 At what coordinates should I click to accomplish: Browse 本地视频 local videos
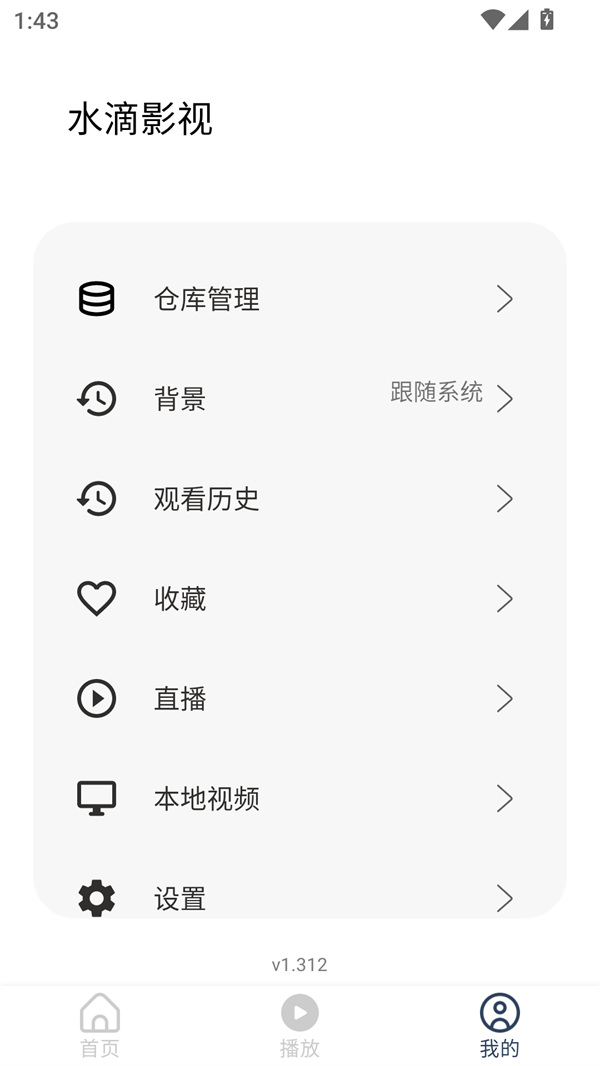[x=300, y=799]
